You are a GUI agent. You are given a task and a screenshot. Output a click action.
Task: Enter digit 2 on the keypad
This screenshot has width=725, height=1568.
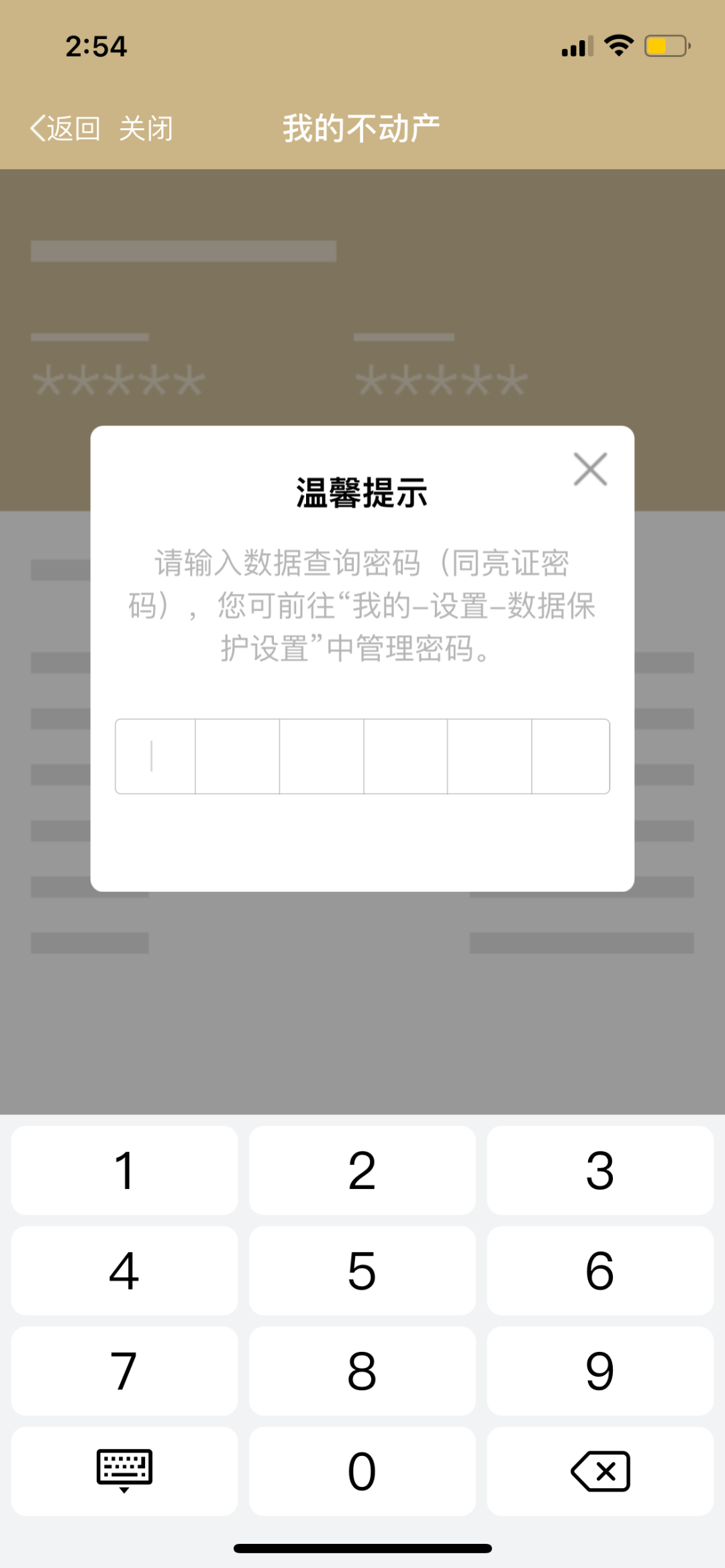click(x=362, y=1171)
